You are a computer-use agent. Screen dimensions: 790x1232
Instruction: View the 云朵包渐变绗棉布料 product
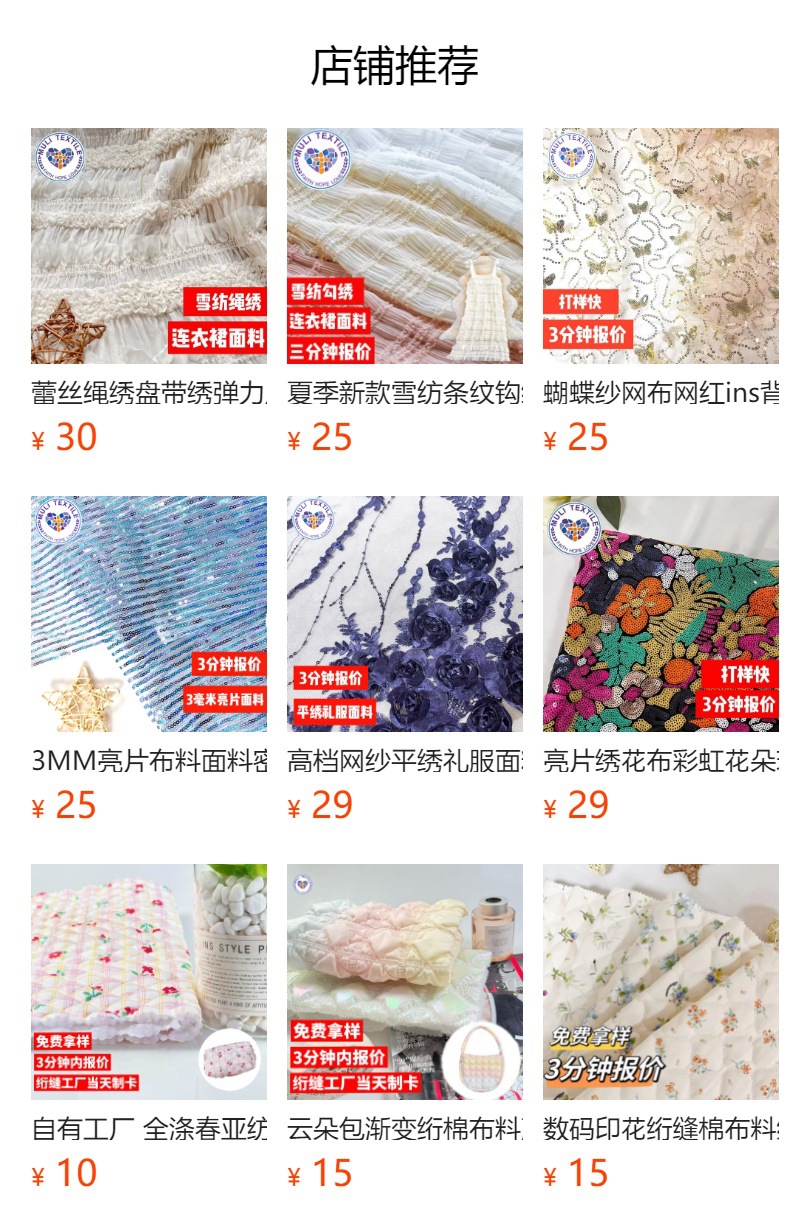(404, 982)
